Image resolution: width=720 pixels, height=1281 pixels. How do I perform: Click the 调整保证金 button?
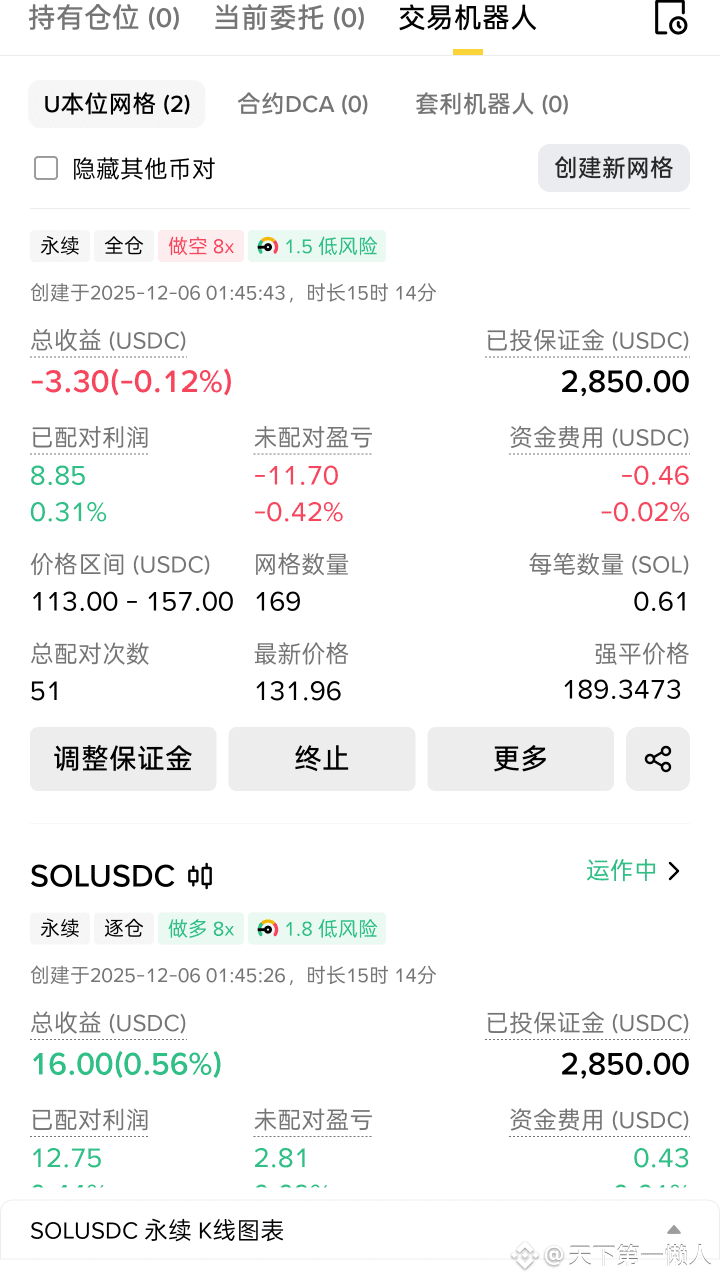[122, 759]
